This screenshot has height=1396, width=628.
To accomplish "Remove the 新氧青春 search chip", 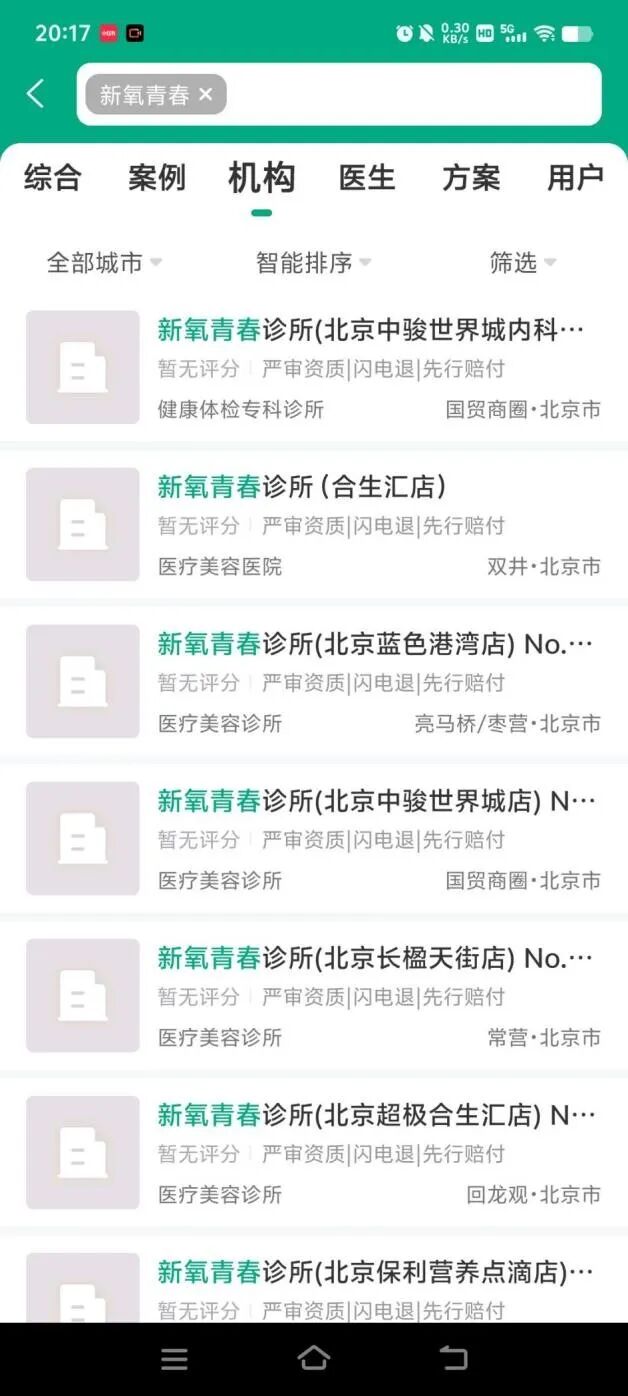I will 206,94.
